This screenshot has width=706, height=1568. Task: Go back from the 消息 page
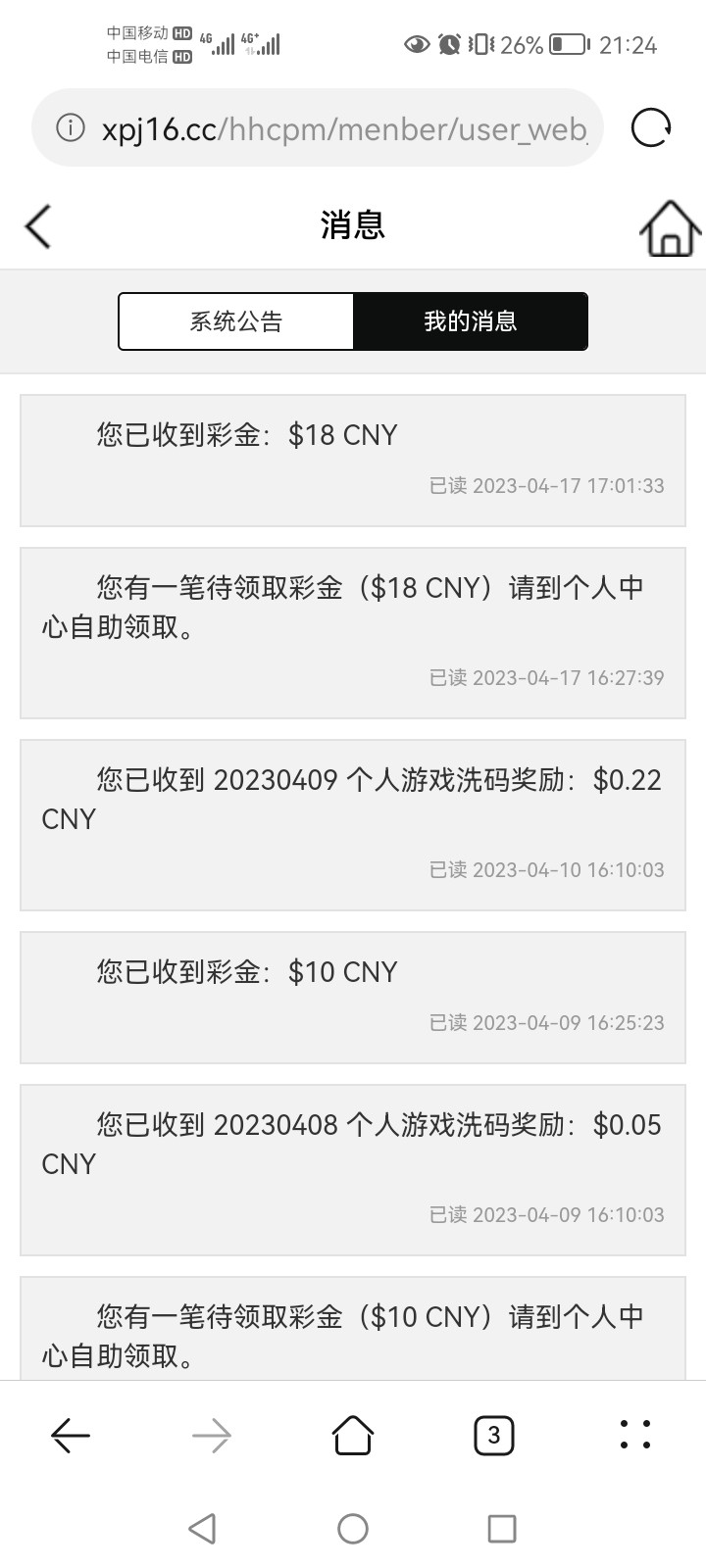38,226
